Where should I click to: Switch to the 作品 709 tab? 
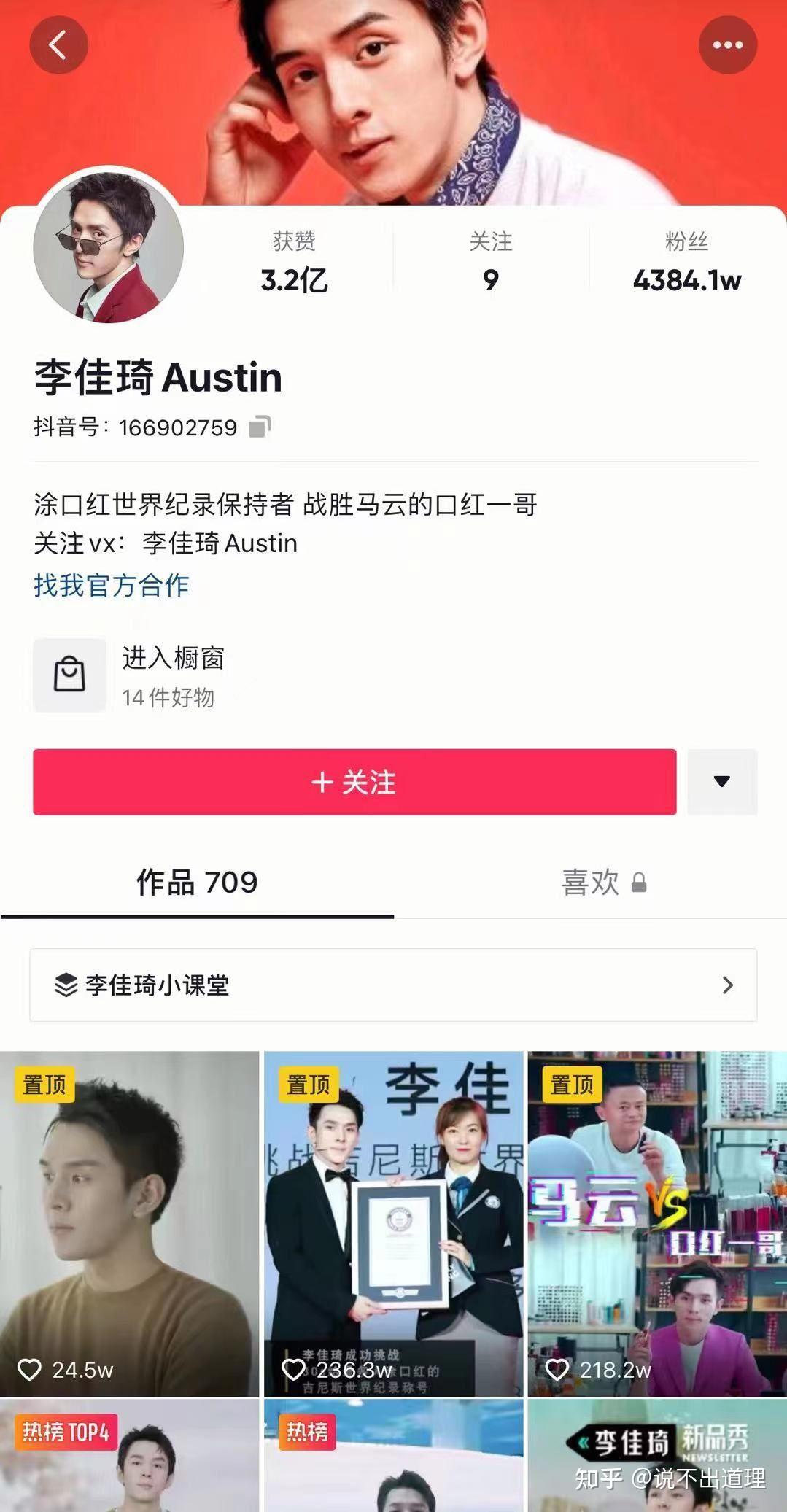pos(197,883)
